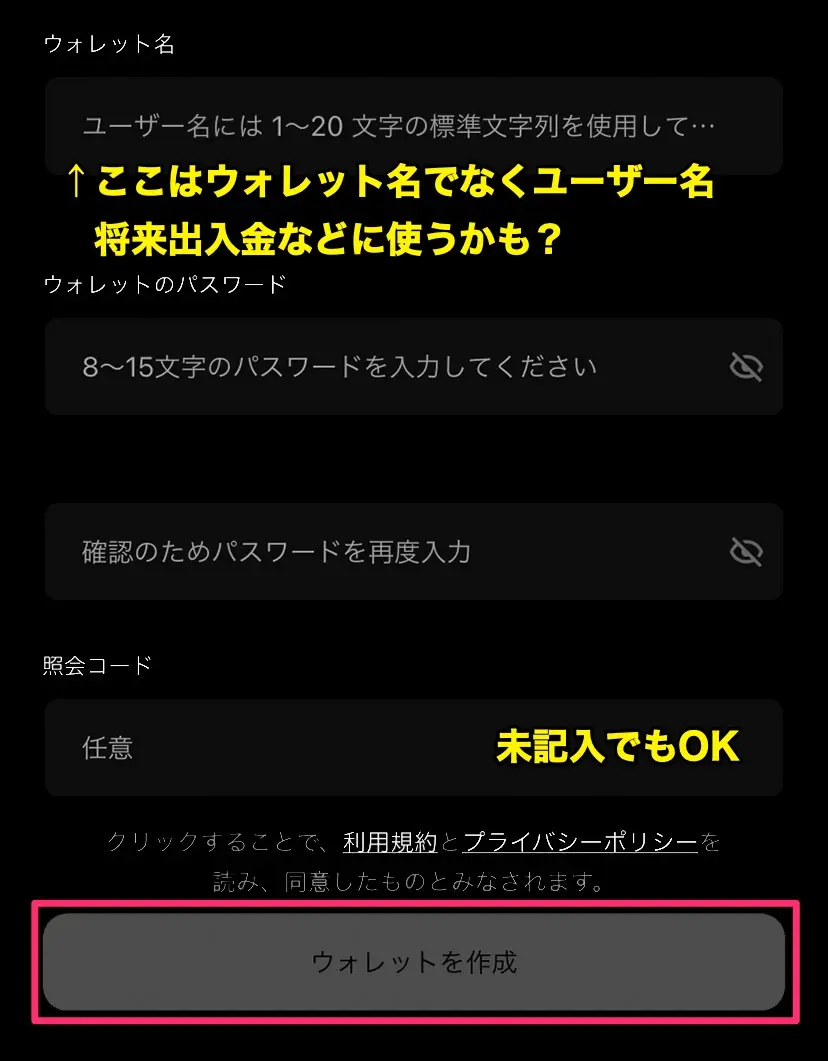Focus the 8〜15文字のパスワード input field
The height and width of the screenshot is (1061, 828).
tap(380, 367)
